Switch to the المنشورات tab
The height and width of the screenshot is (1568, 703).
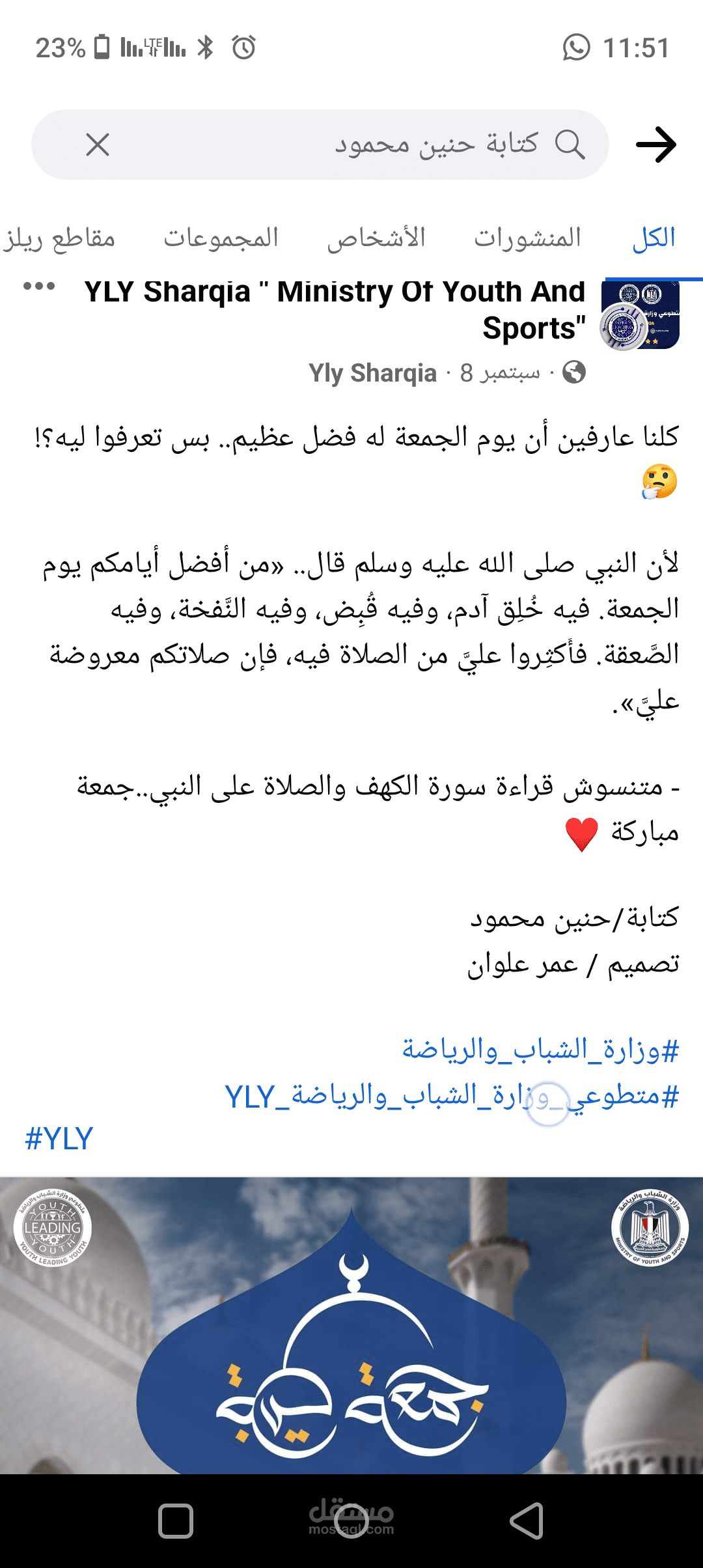pos(527,238)
